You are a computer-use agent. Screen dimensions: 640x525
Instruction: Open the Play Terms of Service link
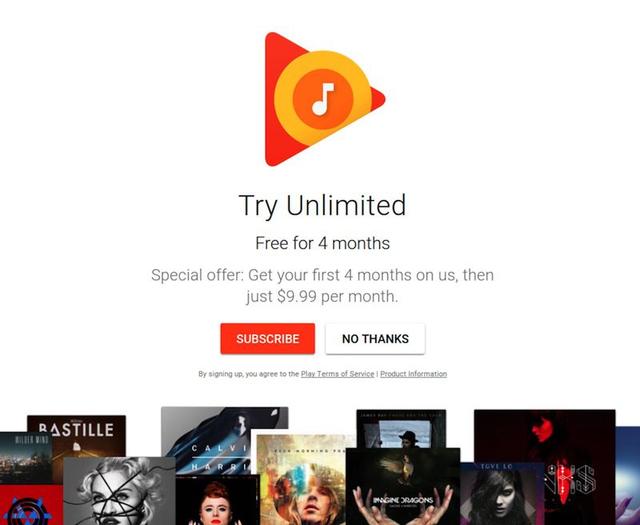pyautogui.click(x=337, y=374)
